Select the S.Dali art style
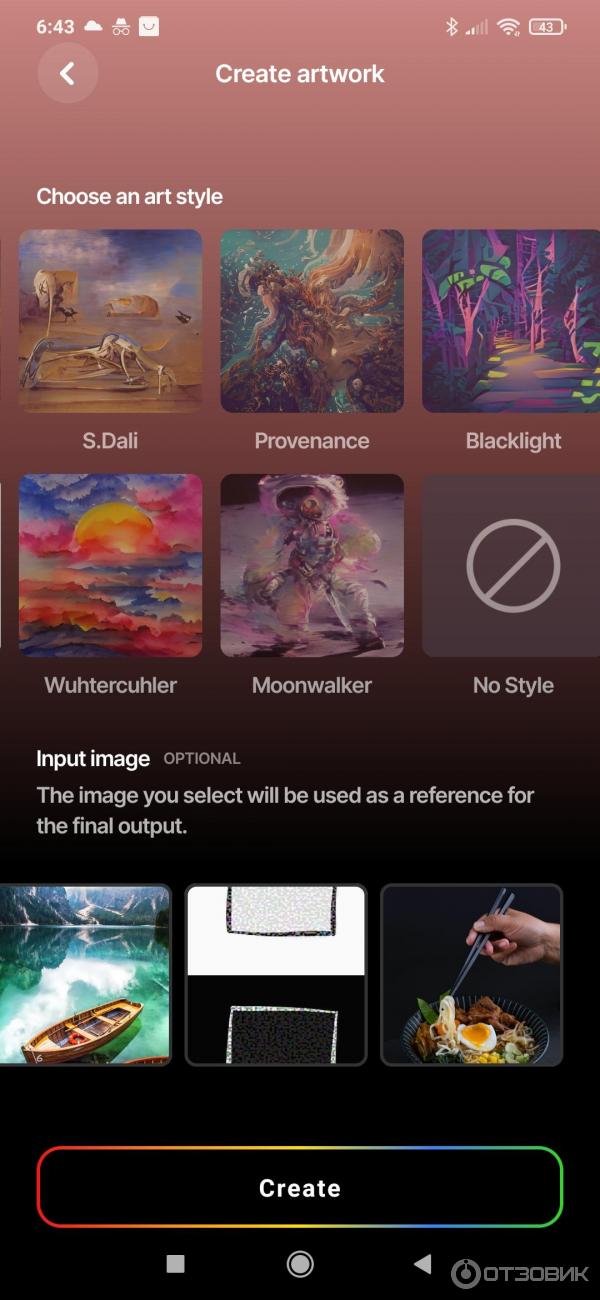Image resolution: width=600 pixels, height=1300 pixels. 110,321
